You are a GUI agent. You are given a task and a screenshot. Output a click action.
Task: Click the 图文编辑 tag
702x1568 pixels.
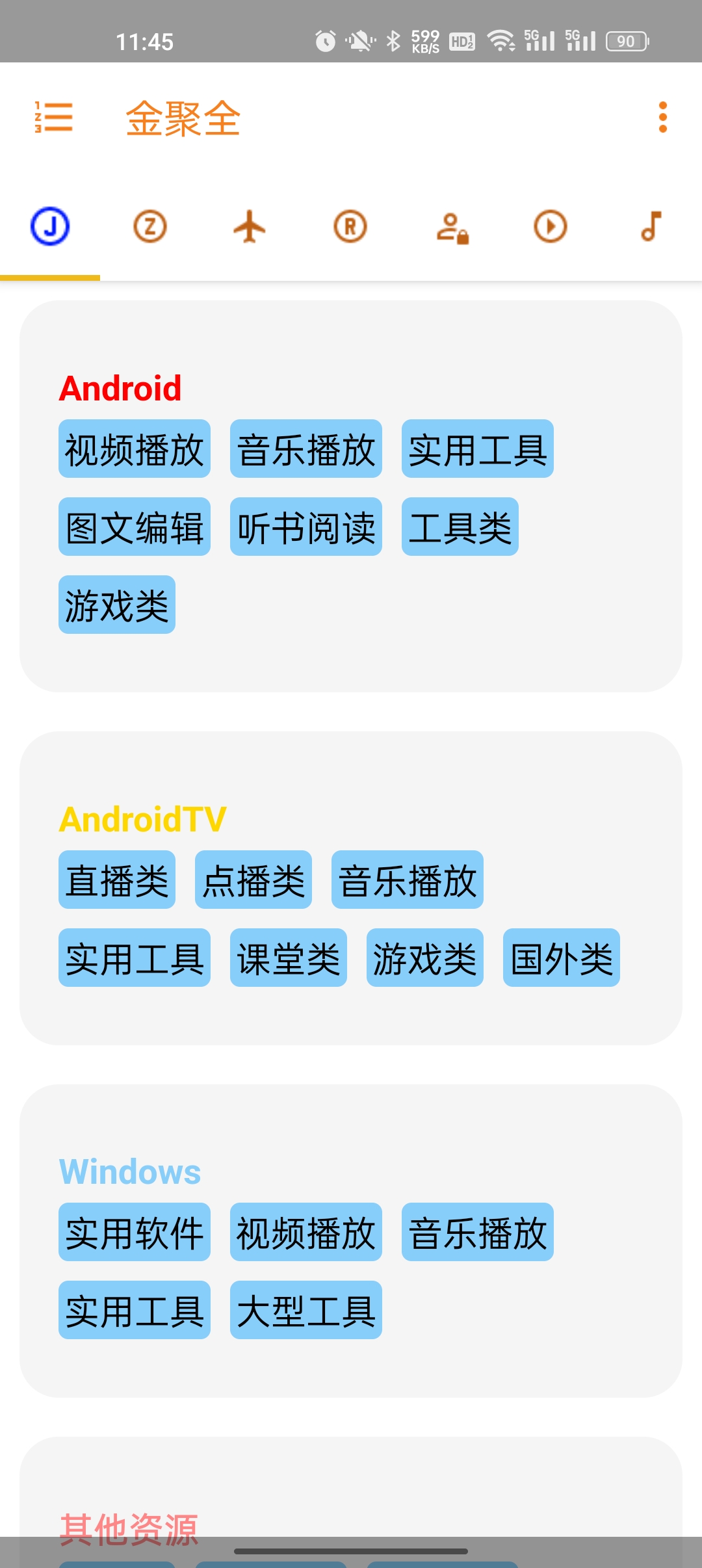[x=134, y=528]
